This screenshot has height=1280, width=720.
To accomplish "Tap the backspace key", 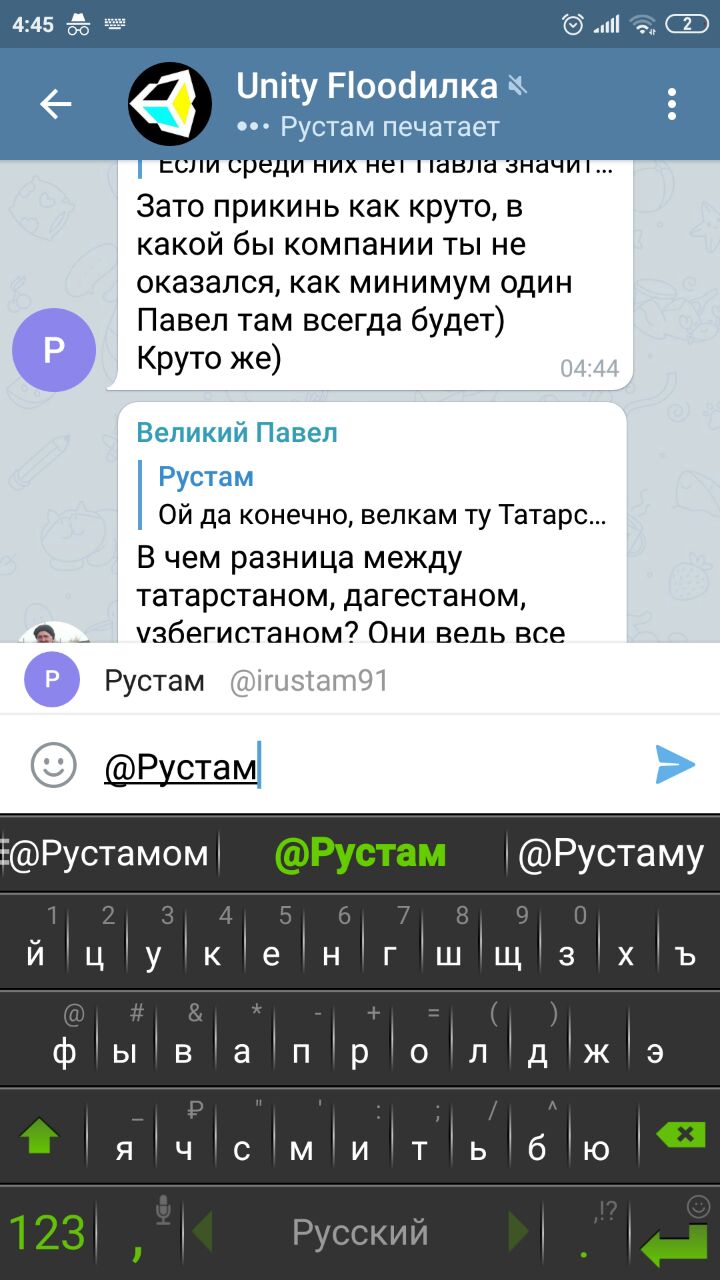I will click(x=679, y=1135).
